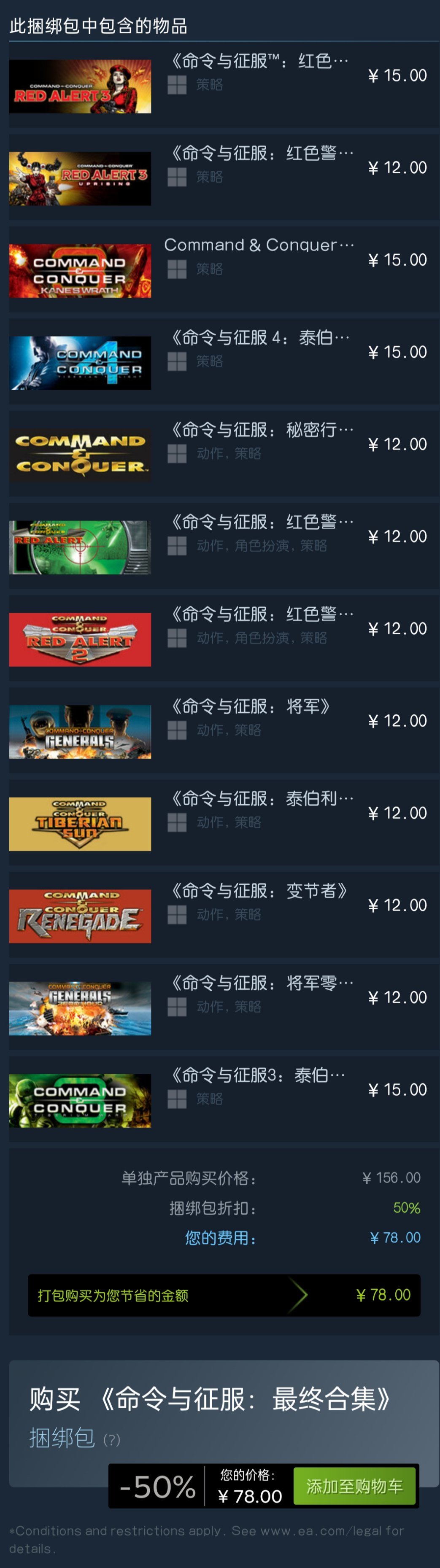Open the Red Alert 2 game row
Image resolution: width=440 pixels, height=1568 pixels.
[x=220, y=638]
